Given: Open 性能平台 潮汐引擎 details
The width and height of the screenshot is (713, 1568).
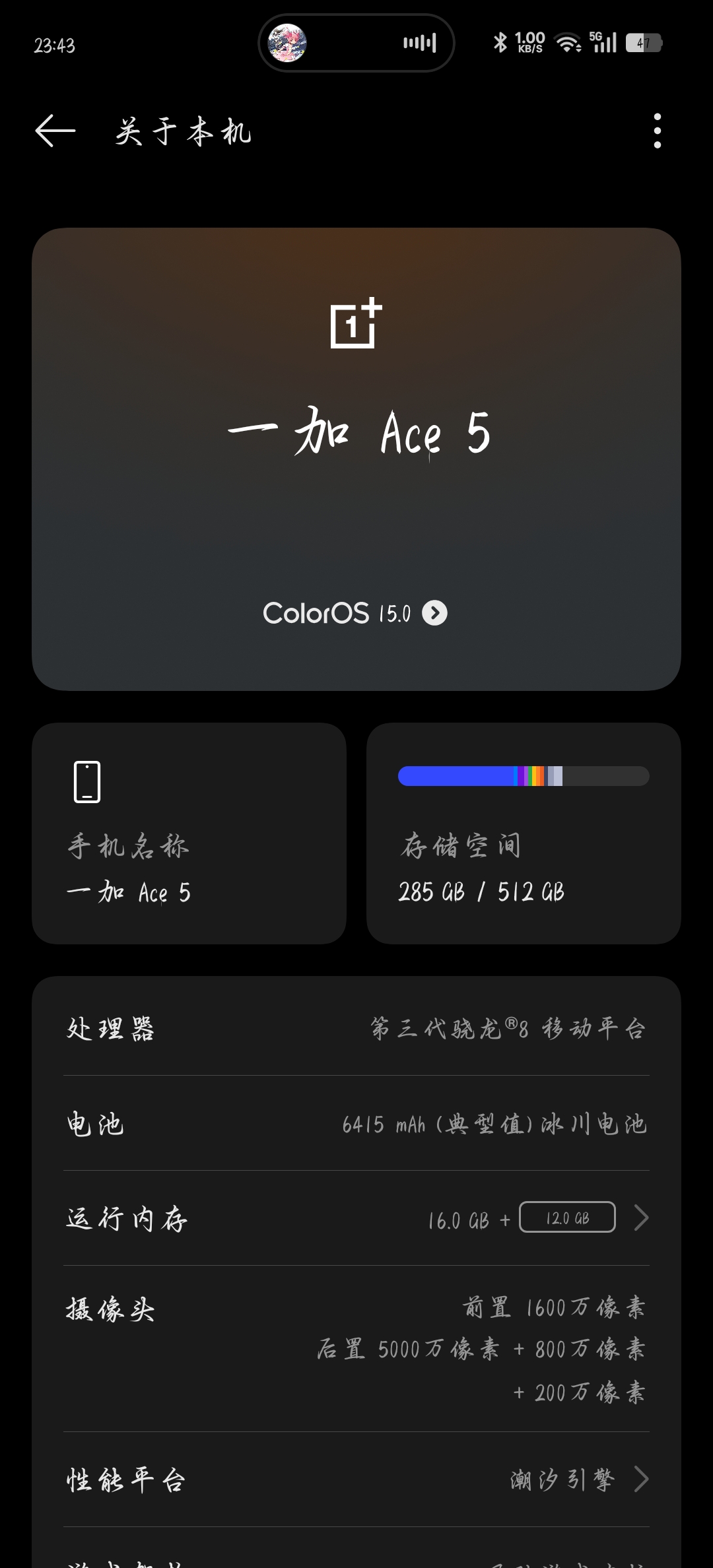Looking at the screenshot, I should coord(356,1479).
